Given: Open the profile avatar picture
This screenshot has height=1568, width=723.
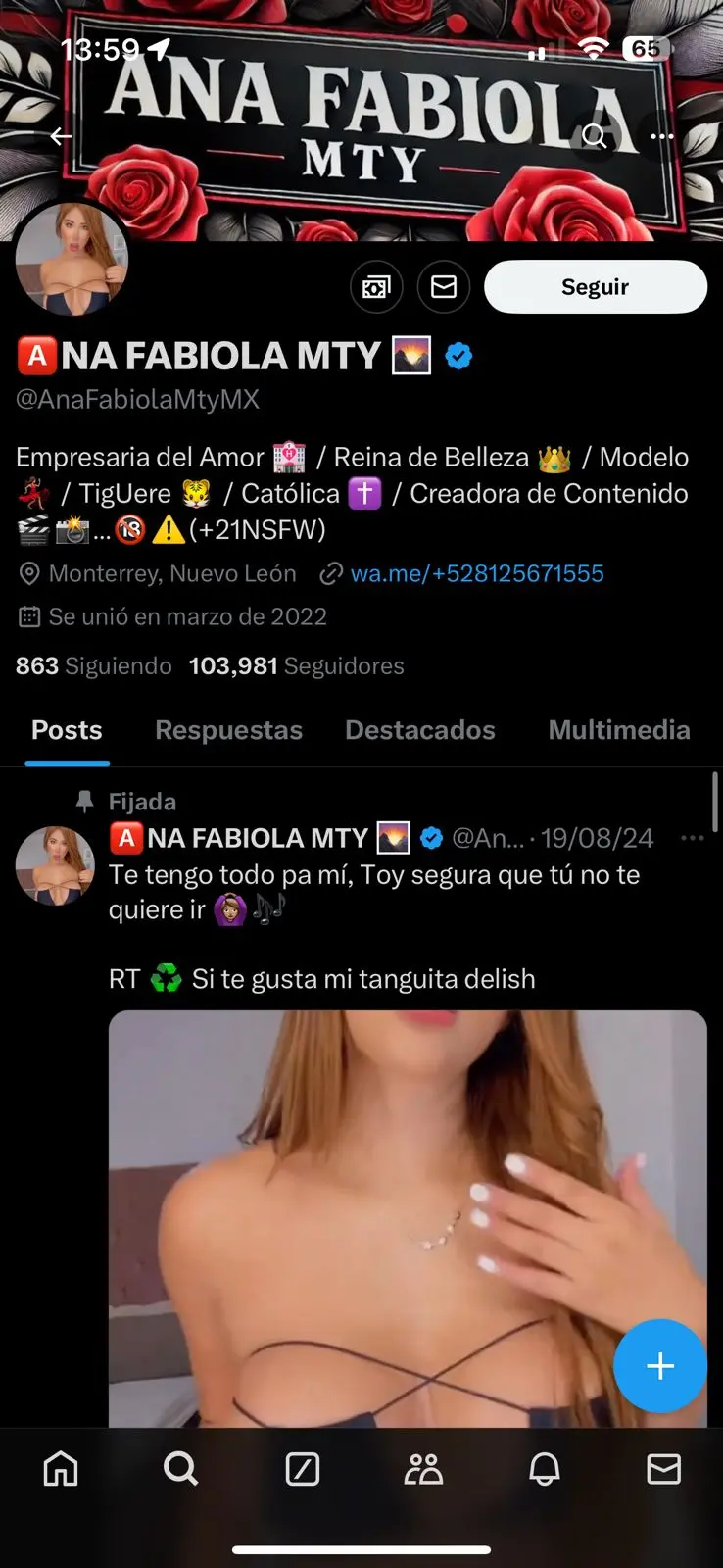Looking at the screenshot, I should pos(72,260).
